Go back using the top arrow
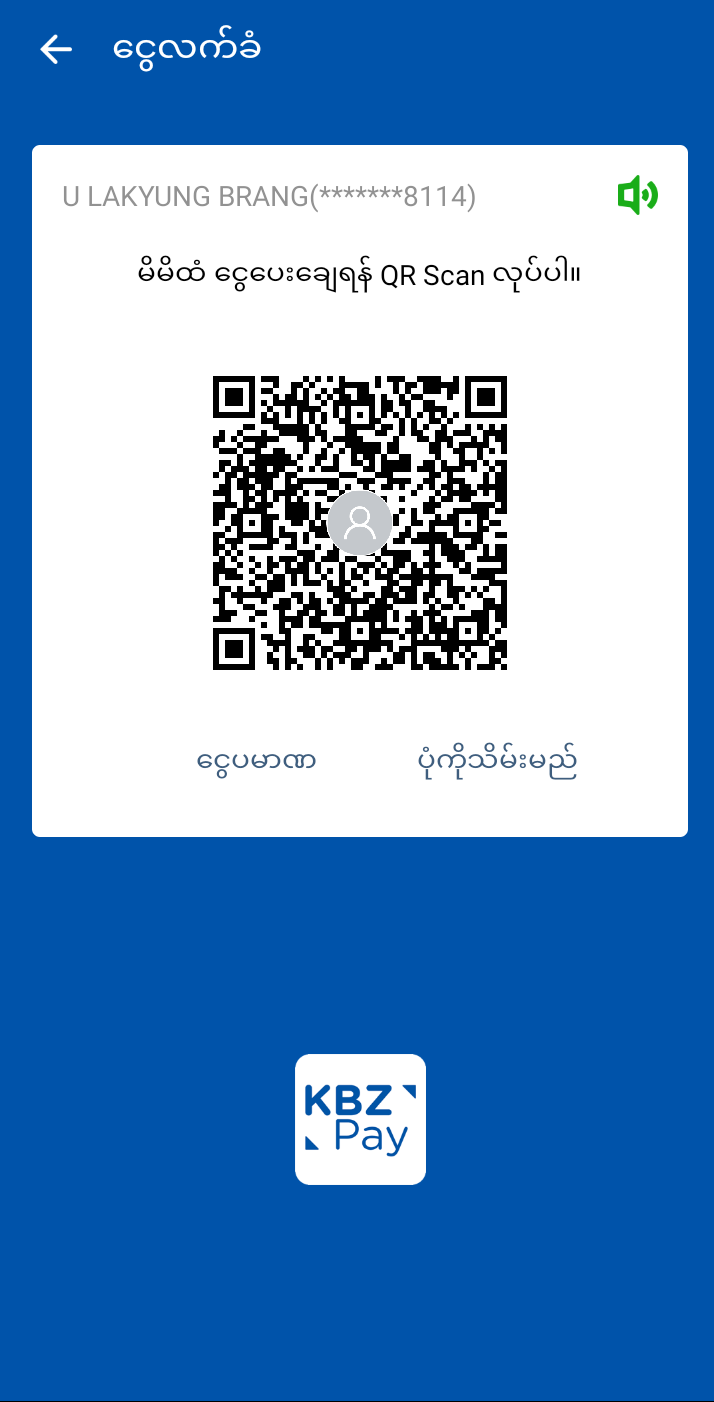This screenshot has height=1402, width=714. (x=56, y=49)
